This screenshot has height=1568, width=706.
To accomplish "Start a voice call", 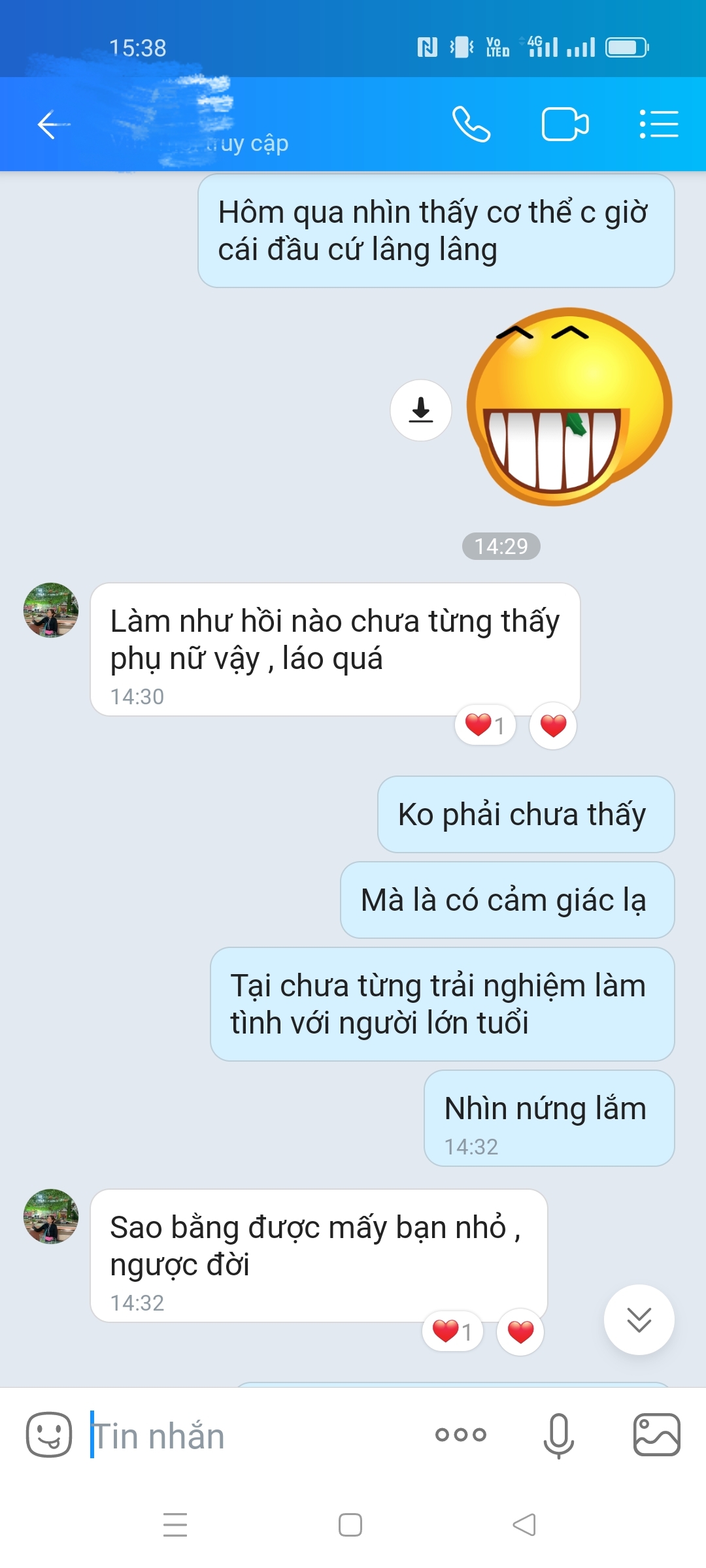I will pos(471,124).
